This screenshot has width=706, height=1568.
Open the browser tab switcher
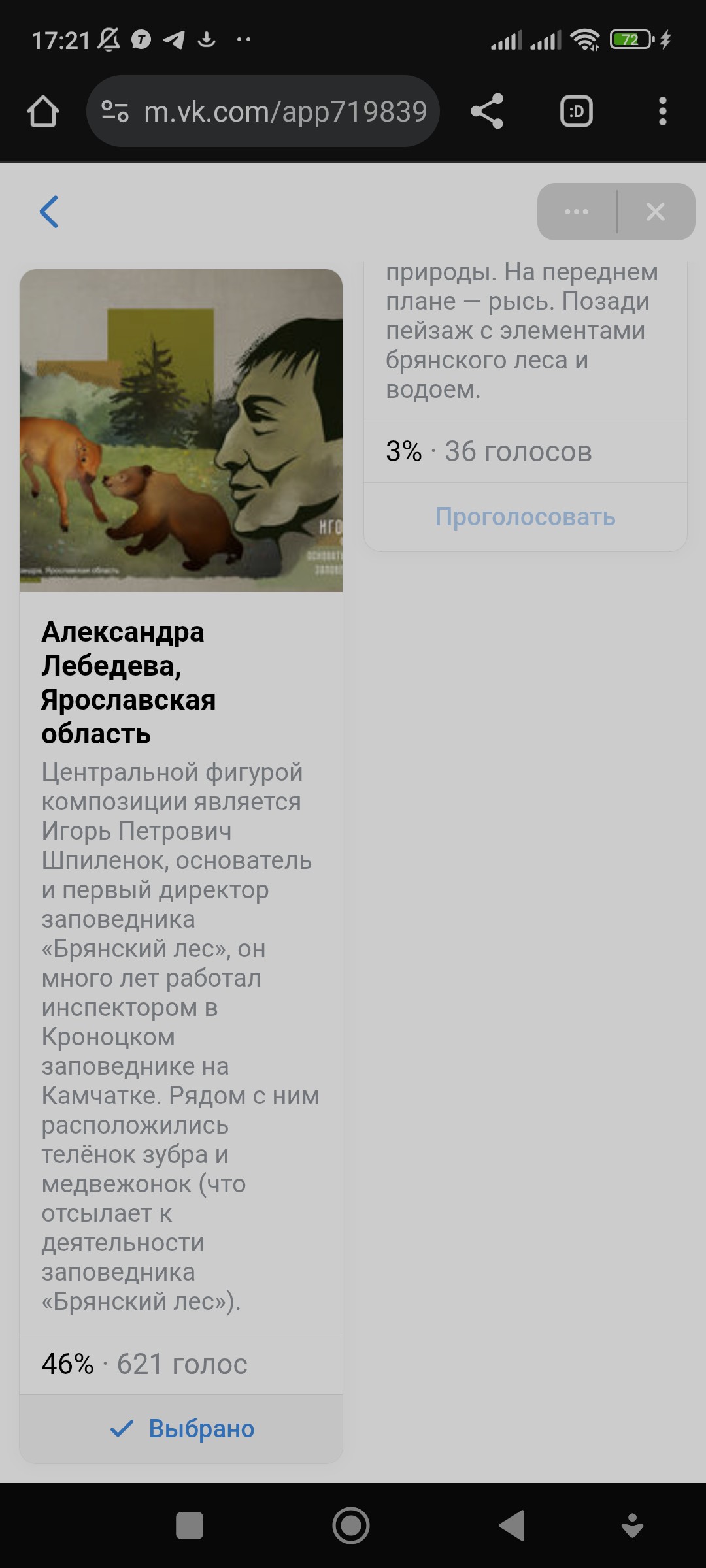coord(577,111)
